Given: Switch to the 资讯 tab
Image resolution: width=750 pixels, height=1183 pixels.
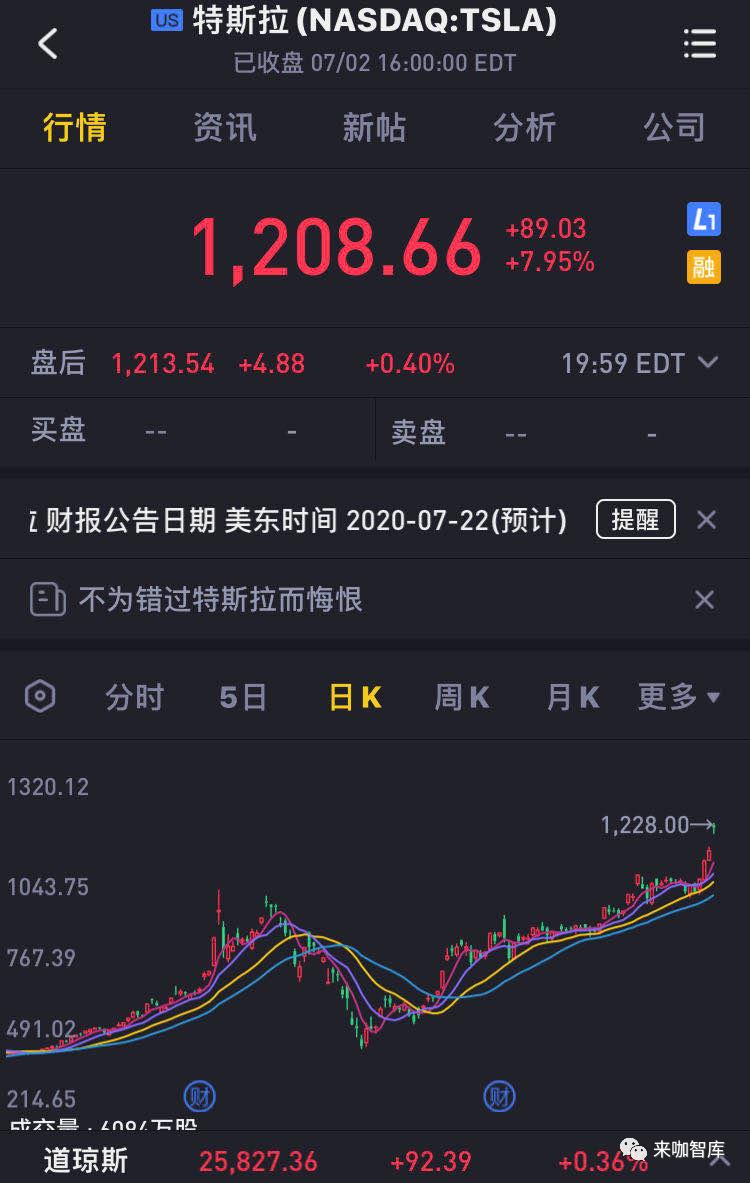Looking at the screenshot, I should [x=224, y=128].
